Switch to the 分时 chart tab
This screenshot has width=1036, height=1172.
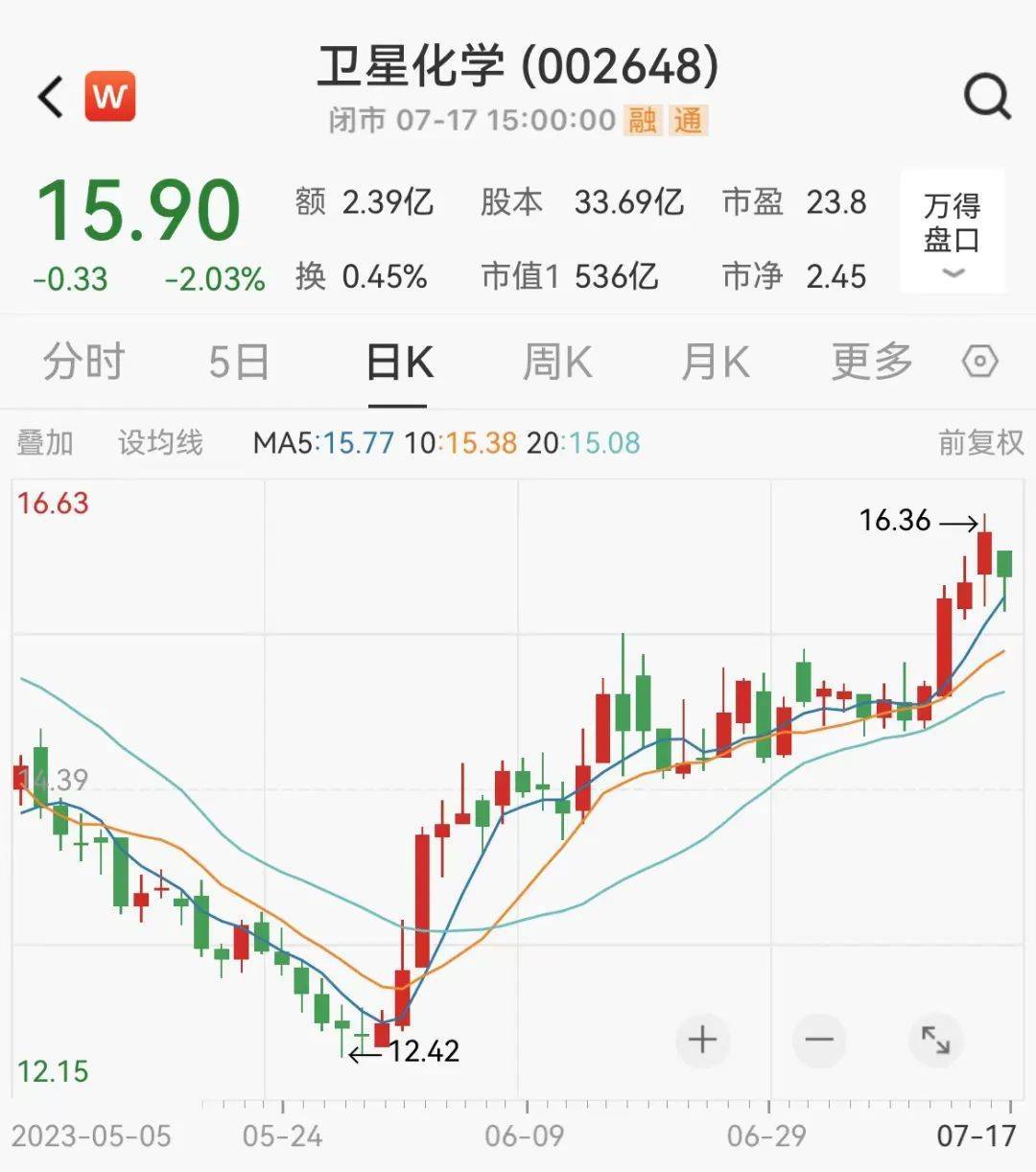[x=84, y=363]
